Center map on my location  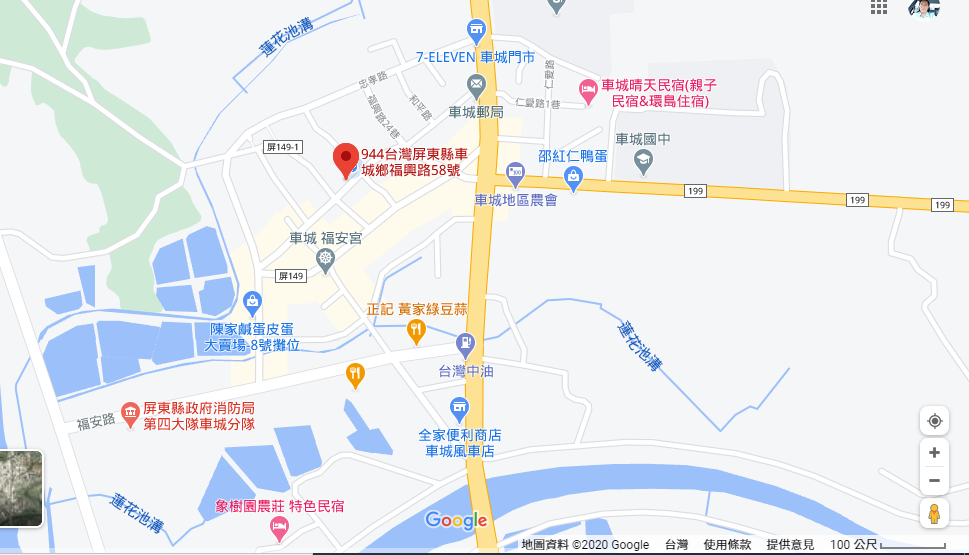click(934, 421)
